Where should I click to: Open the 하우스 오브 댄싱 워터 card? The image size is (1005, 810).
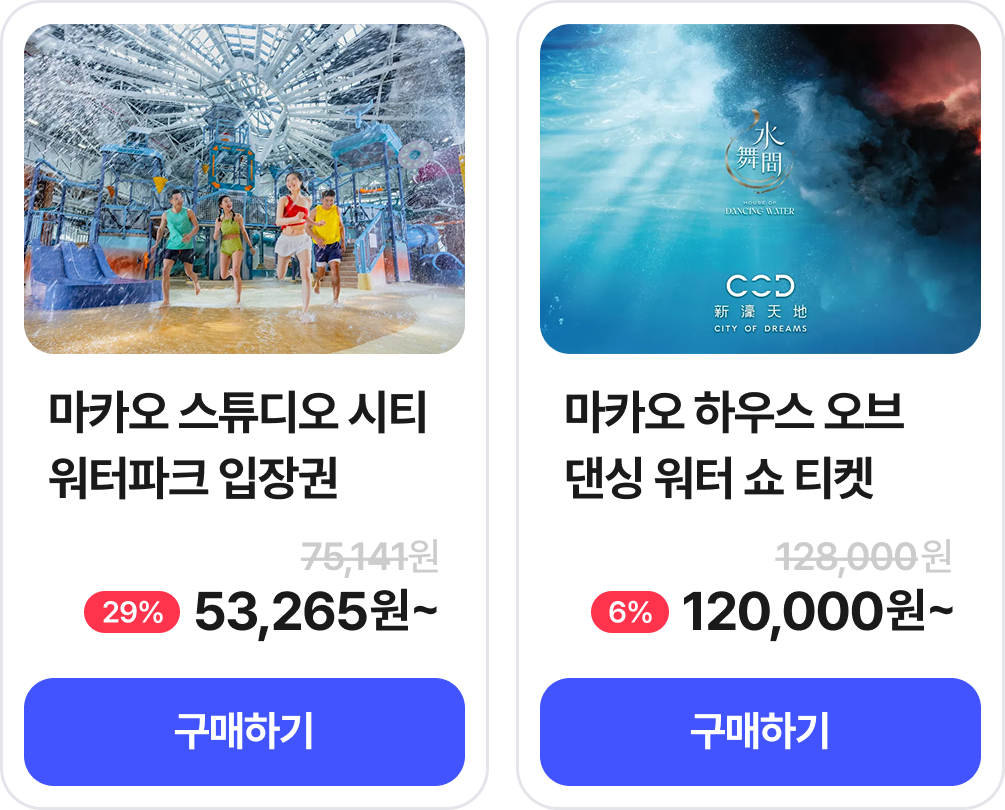click(x=760, y=190)
